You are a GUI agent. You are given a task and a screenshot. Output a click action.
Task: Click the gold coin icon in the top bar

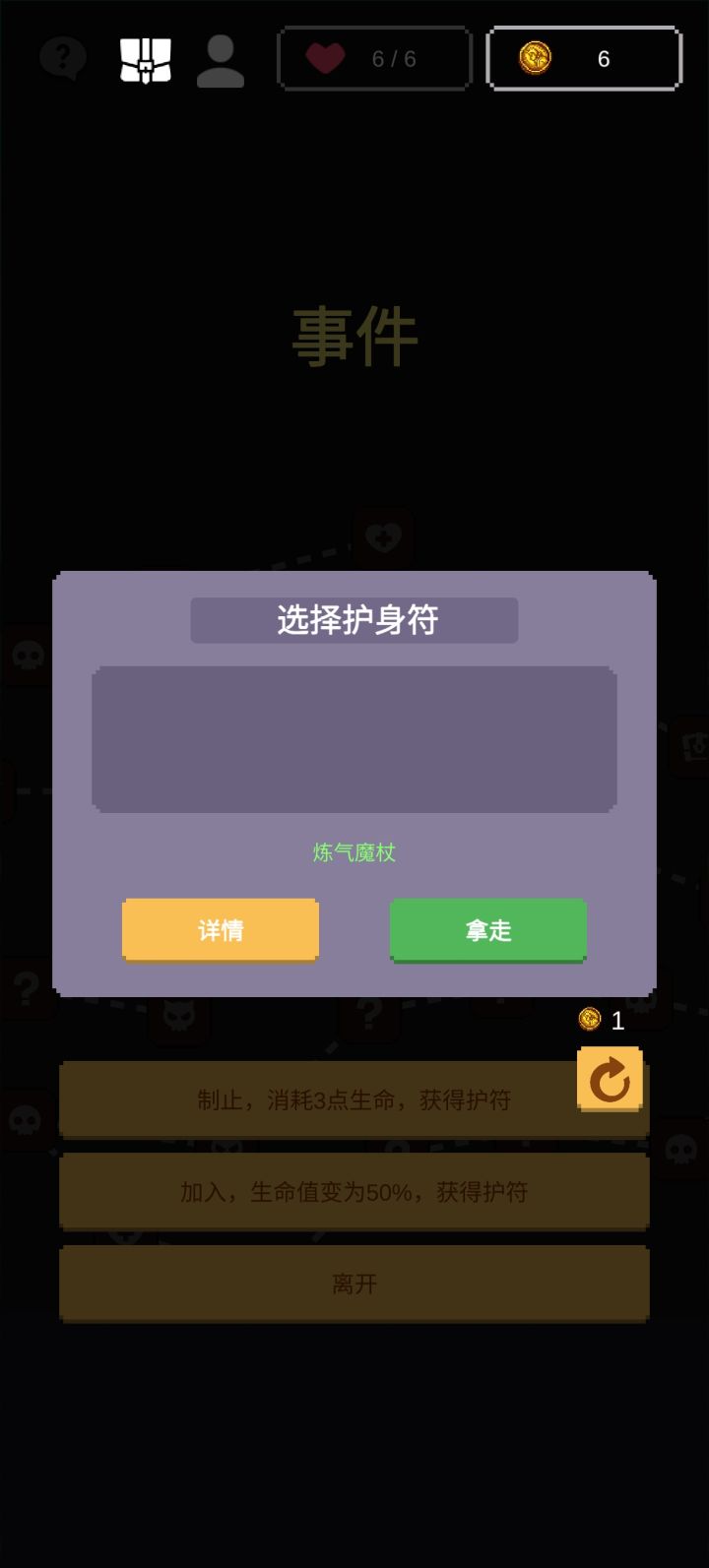533,58
